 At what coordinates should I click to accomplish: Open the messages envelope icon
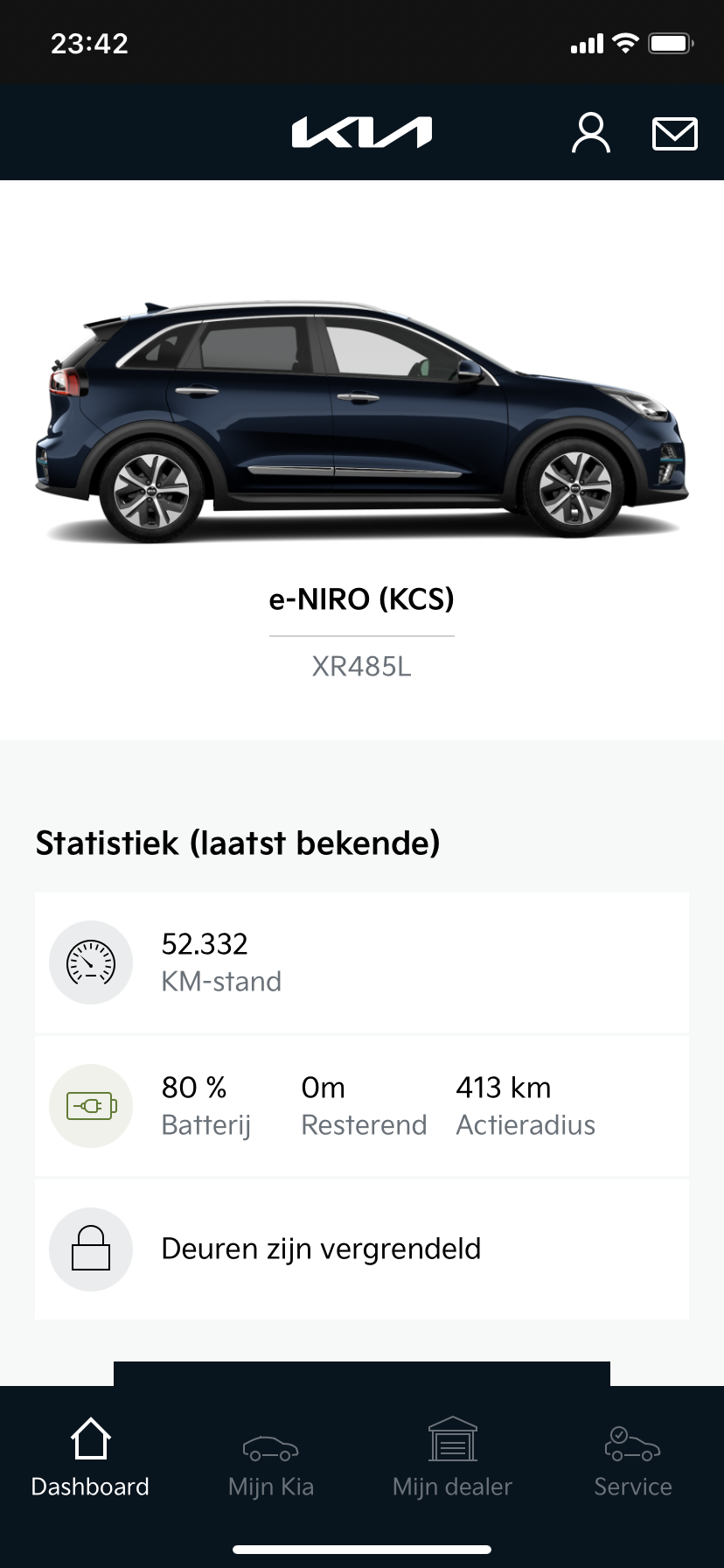click(x=674, y=134)
